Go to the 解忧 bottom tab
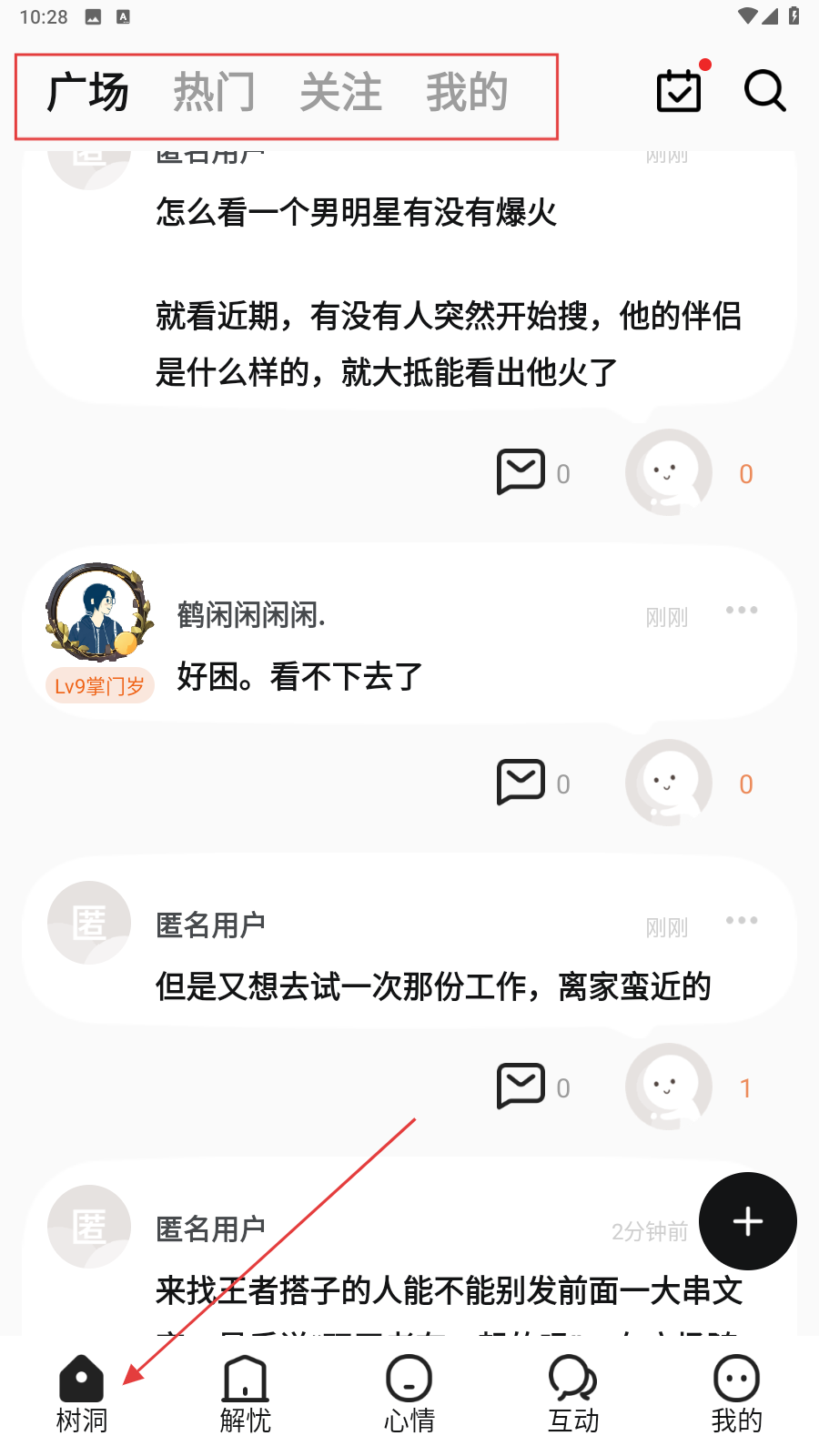The width and height of the screenshot is (819, 1456). coord(246,1392)
